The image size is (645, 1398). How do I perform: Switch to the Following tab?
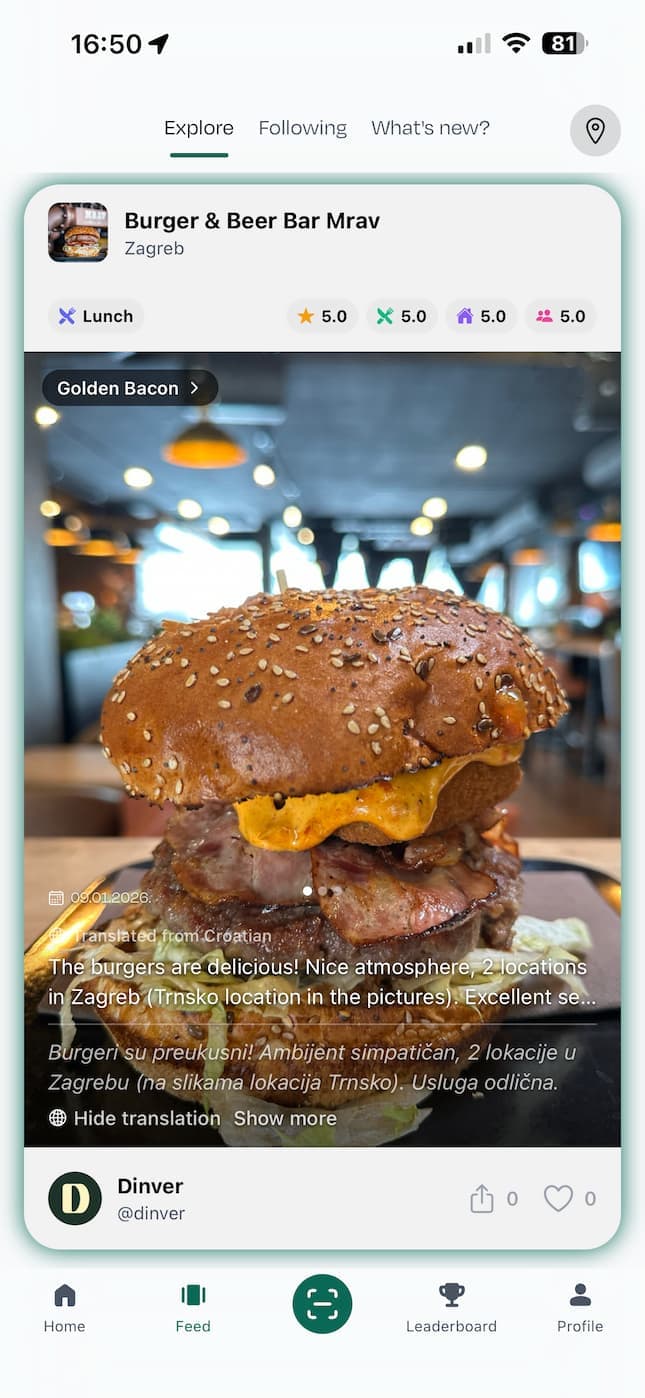tap(302, 128)
